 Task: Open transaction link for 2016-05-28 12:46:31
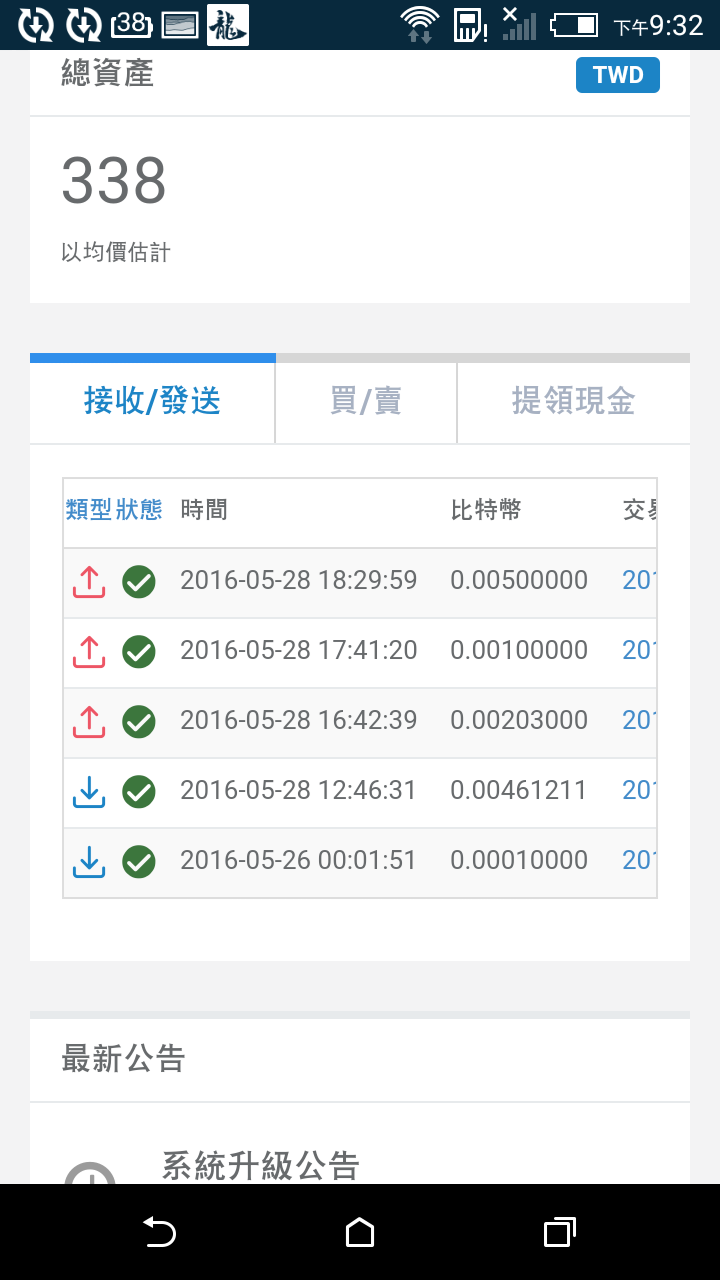(639, 790)
